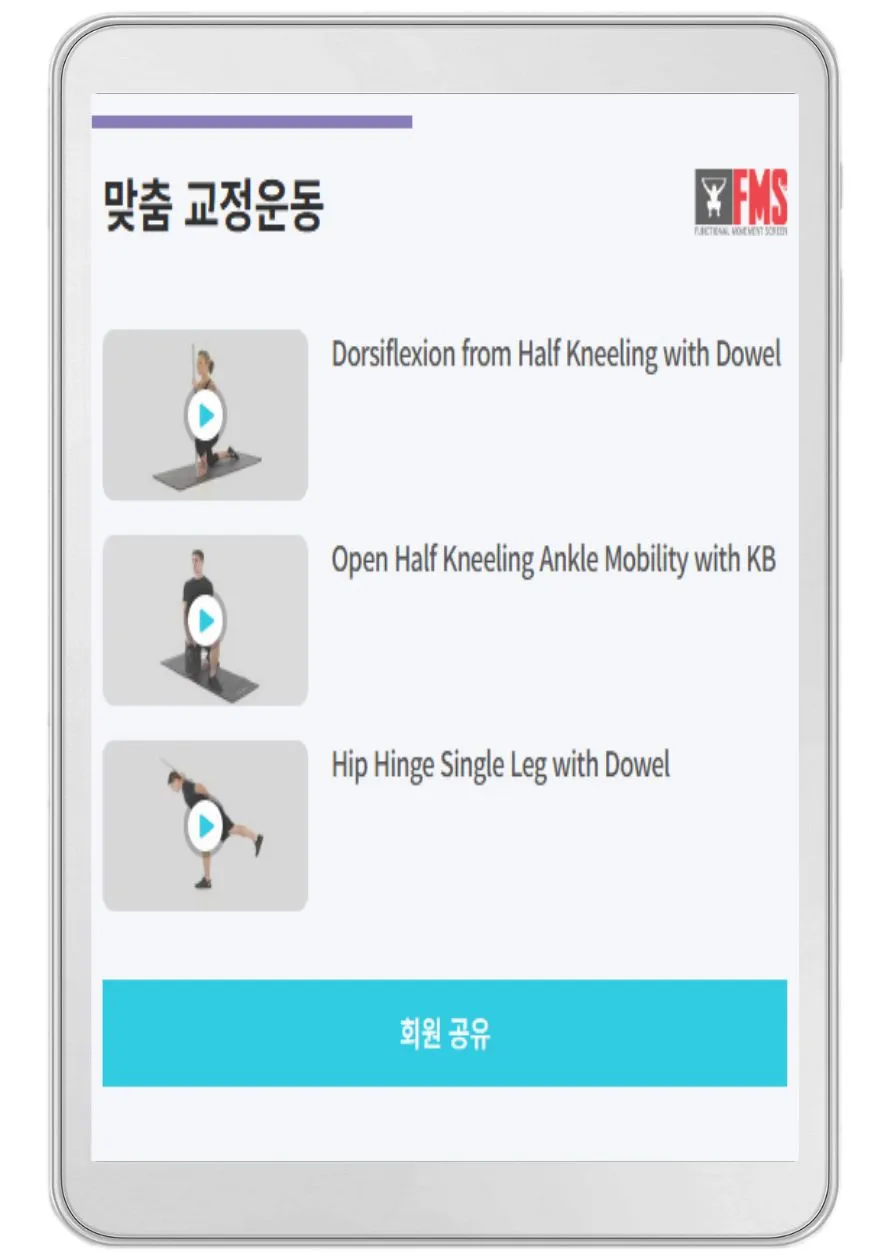
Task: Play the Dorsiflexion from Half Kneeling with Dowel video
Action: (x=205, y=415)
